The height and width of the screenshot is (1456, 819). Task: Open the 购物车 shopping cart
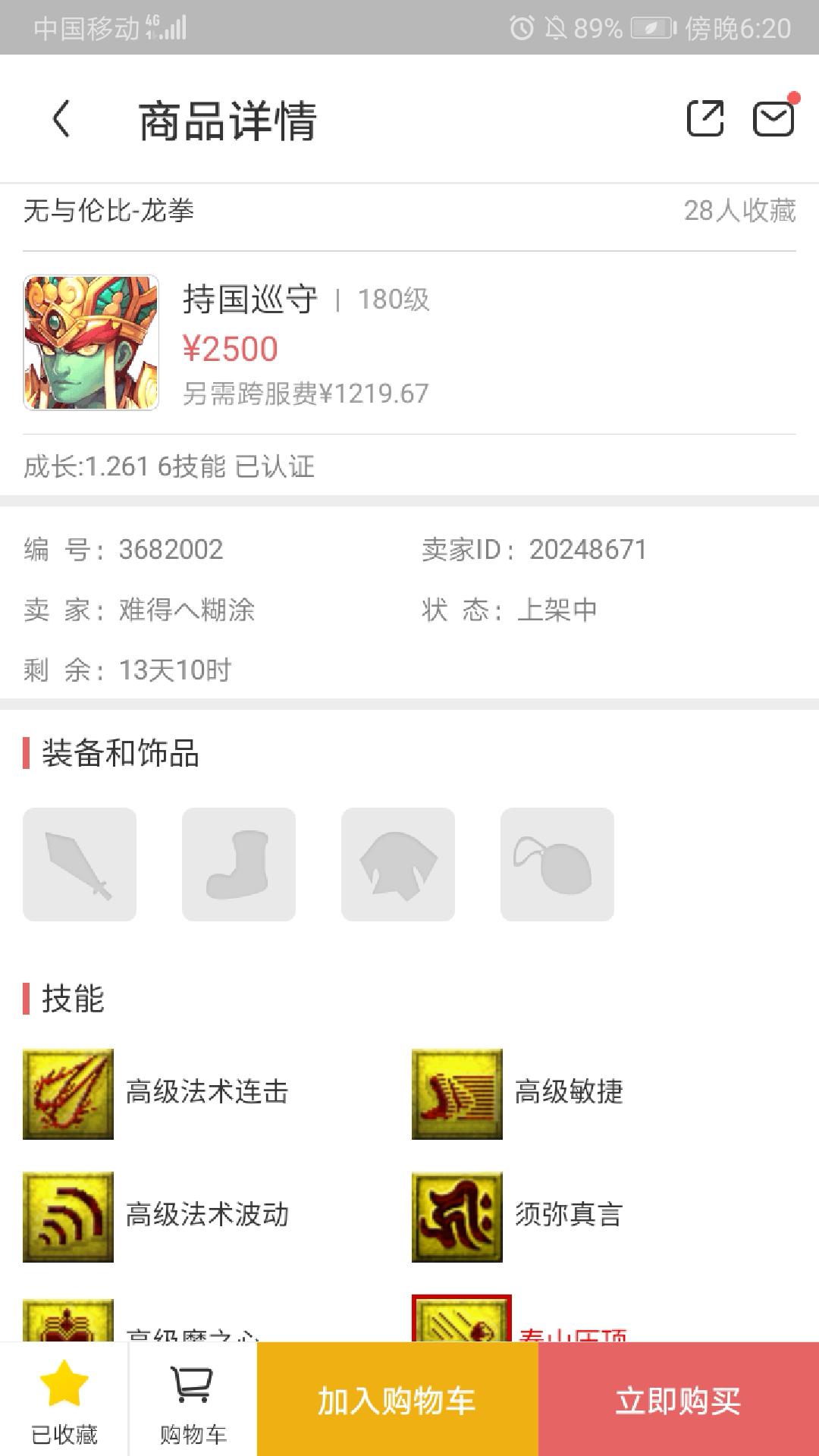click(x=193, y=1401)
